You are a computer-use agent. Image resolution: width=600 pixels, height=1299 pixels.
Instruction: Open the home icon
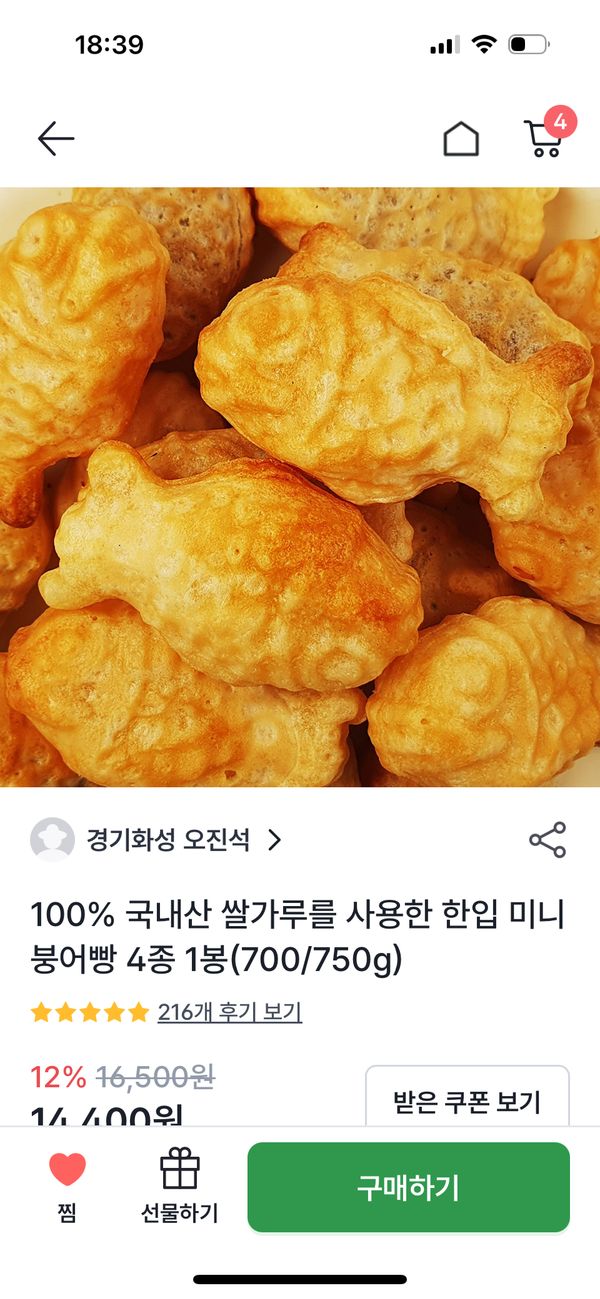(x=461, y=140)
